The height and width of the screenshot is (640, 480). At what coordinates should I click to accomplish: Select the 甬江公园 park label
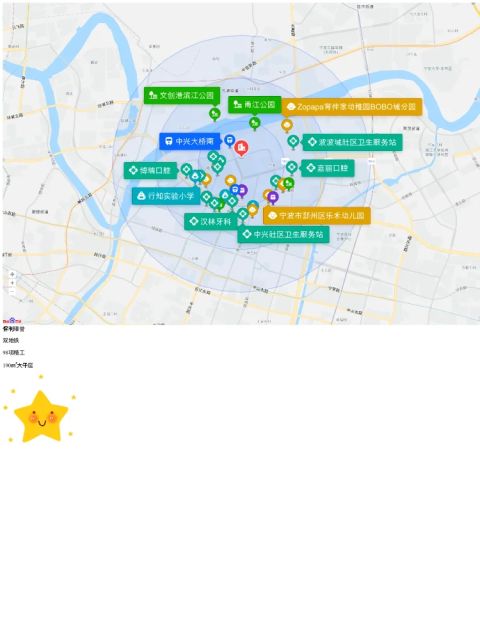[254, 105]
